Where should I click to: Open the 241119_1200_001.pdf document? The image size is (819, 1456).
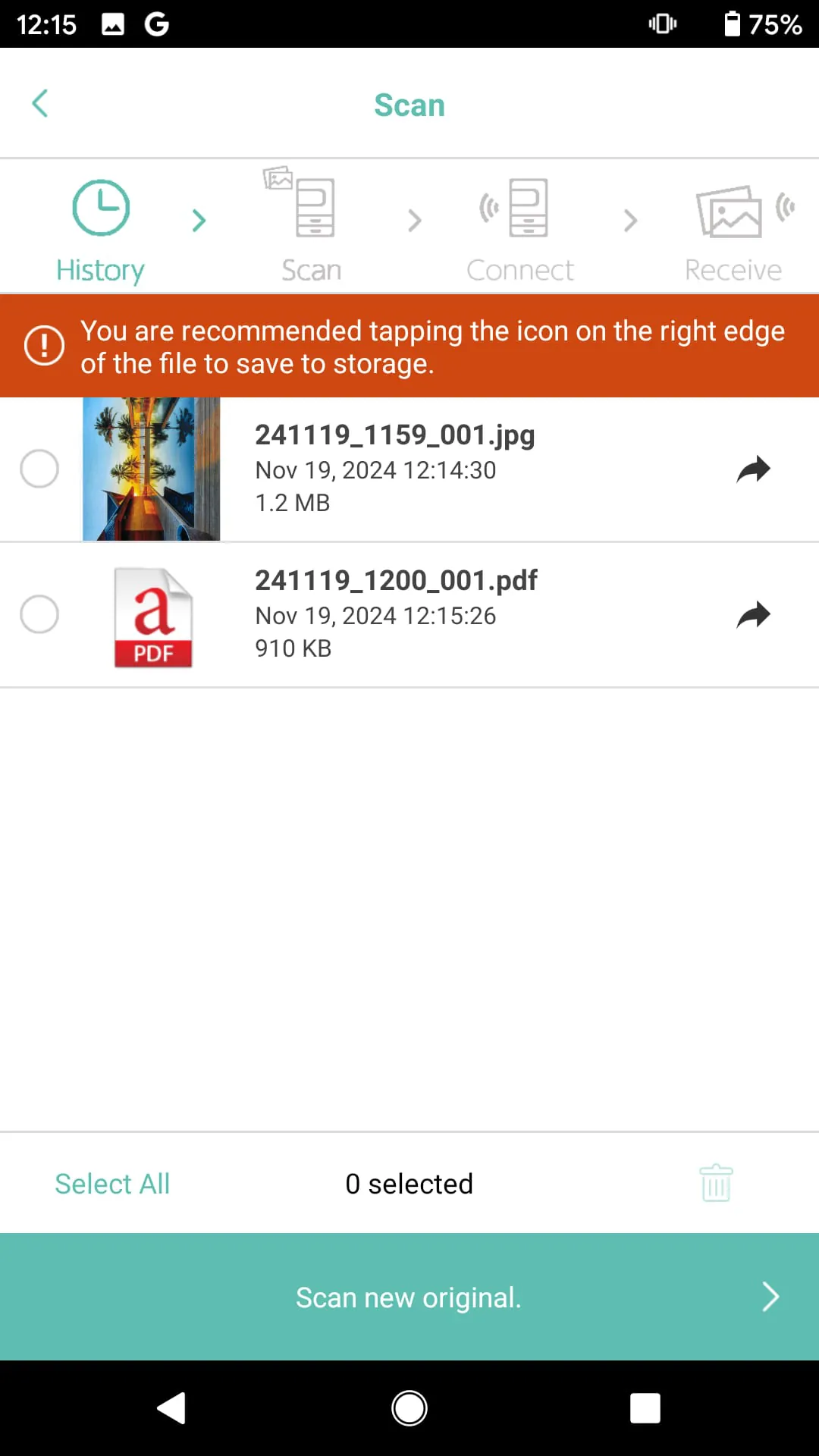154,617
